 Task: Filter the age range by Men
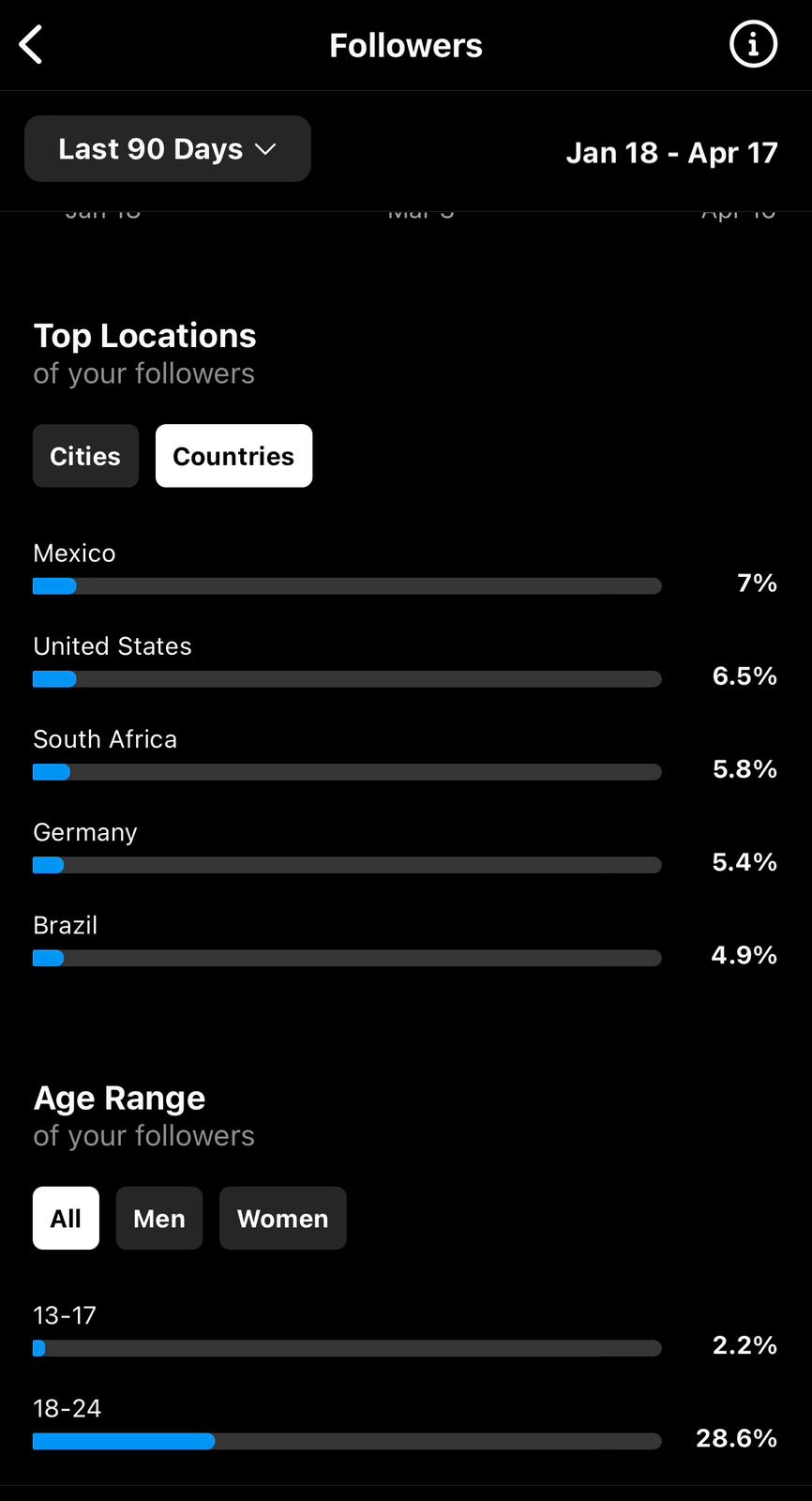point(159,1218)
